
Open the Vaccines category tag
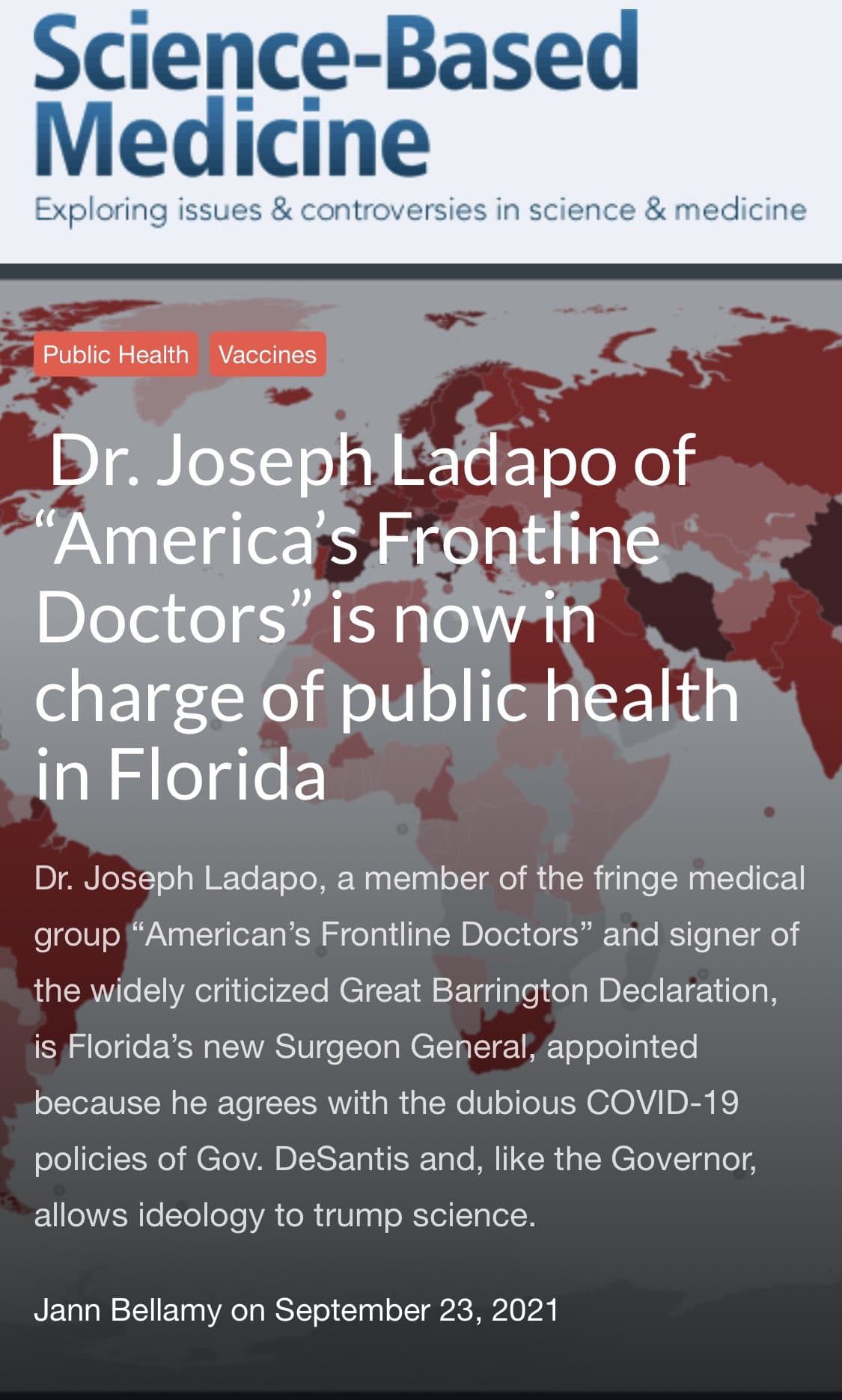coord(267,354)
